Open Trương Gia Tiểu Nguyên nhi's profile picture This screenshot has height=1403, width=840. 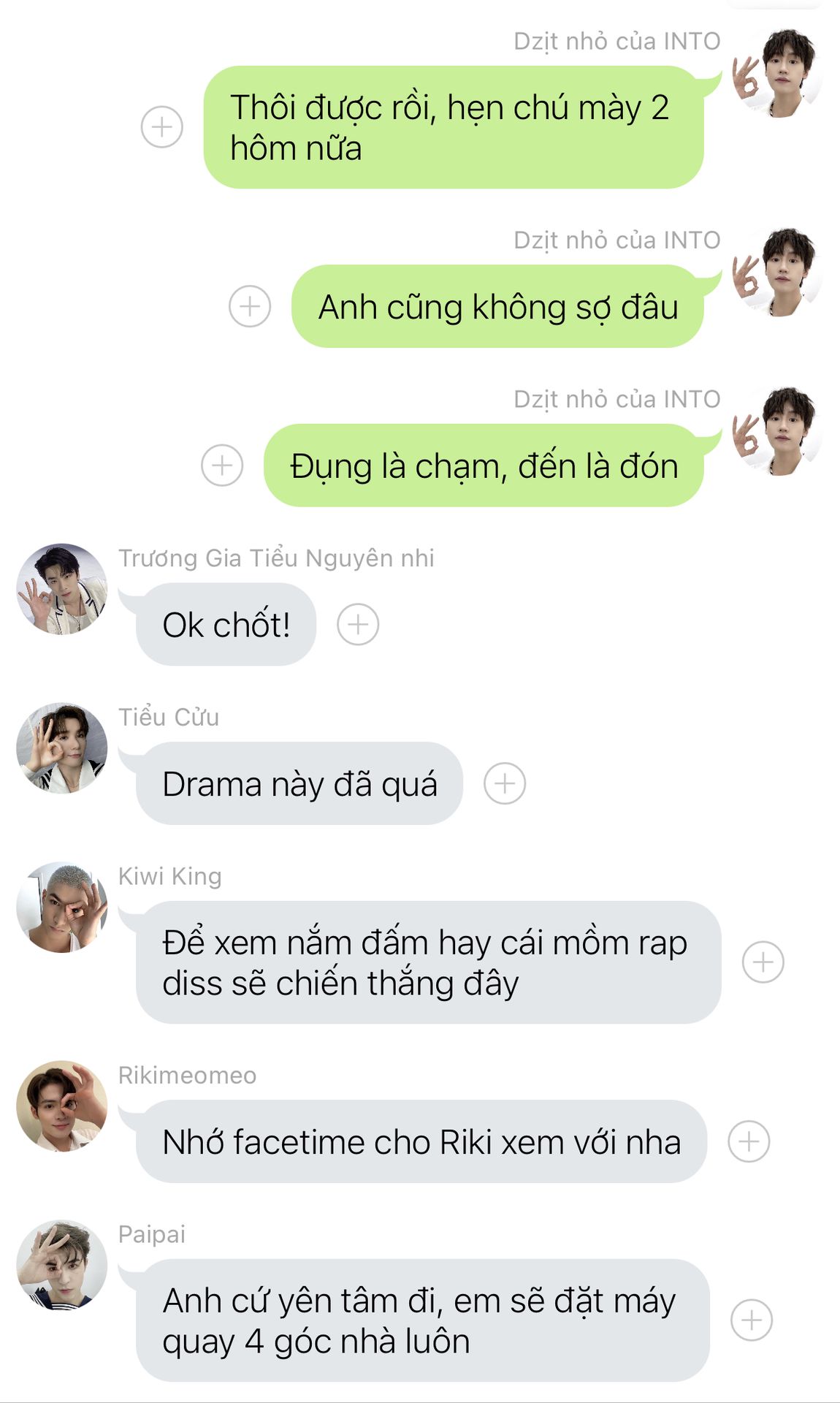click(62, 589)
